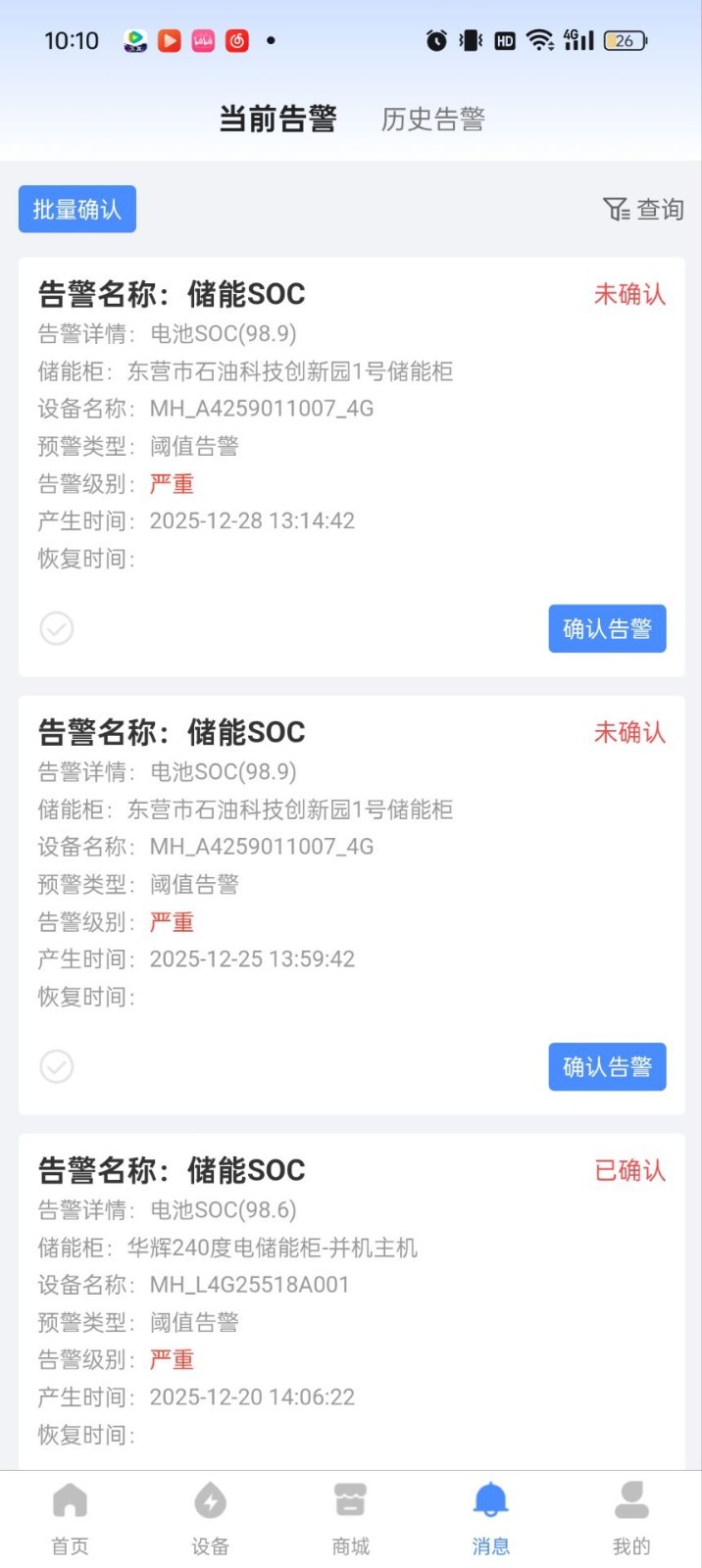Open the 查询 filter
This screenshot has width=702, height=1568.
(644, 210)
